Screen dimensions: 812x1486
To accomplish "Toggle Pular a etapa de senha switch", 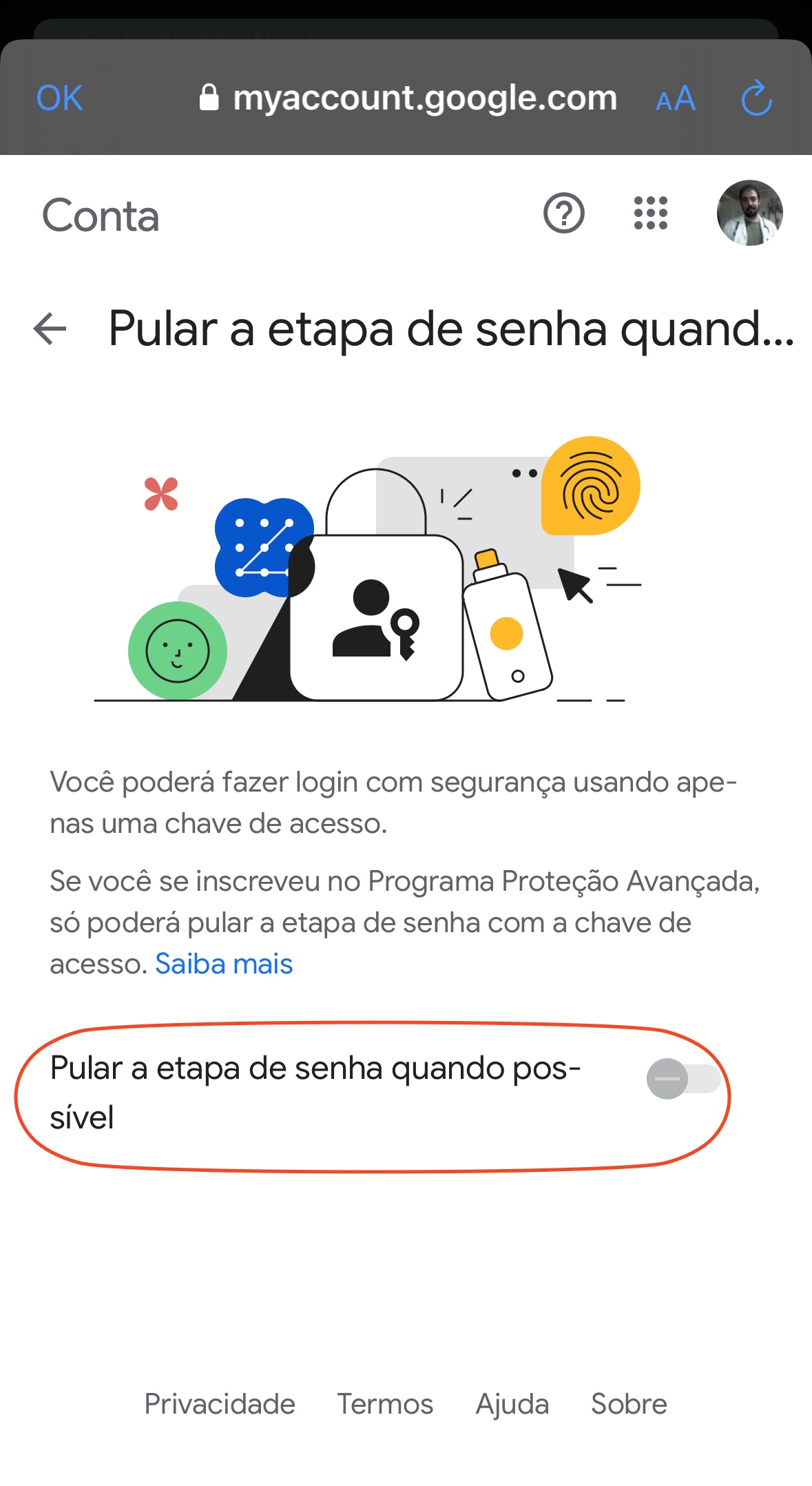I will click(x=683, y=1079).
